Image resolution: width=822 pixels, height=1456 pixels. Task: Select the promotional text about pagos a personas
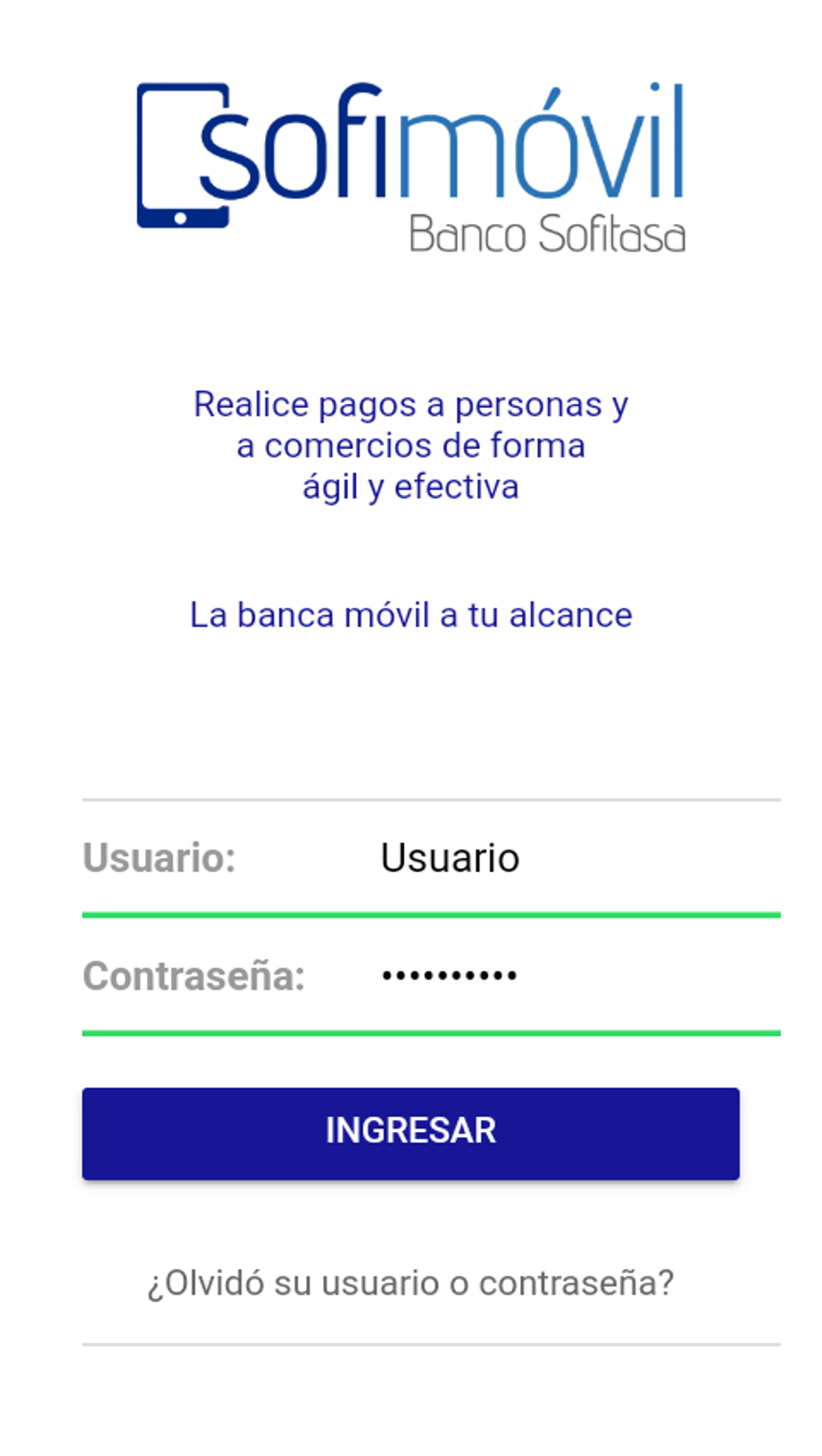tap(410, 444)
